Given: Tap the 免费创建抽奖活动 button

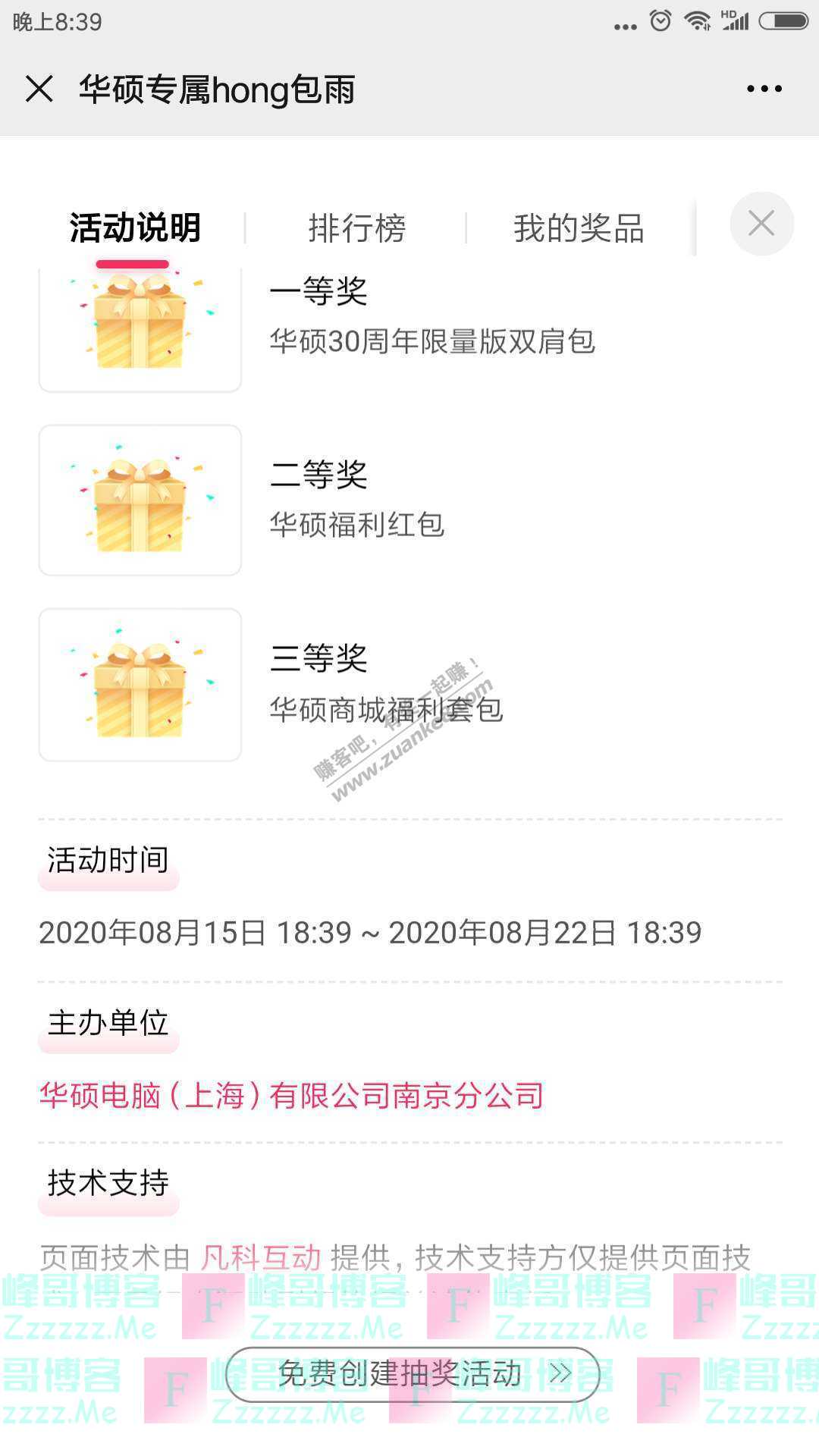Looking at the screenshot, I should 413,1374.
